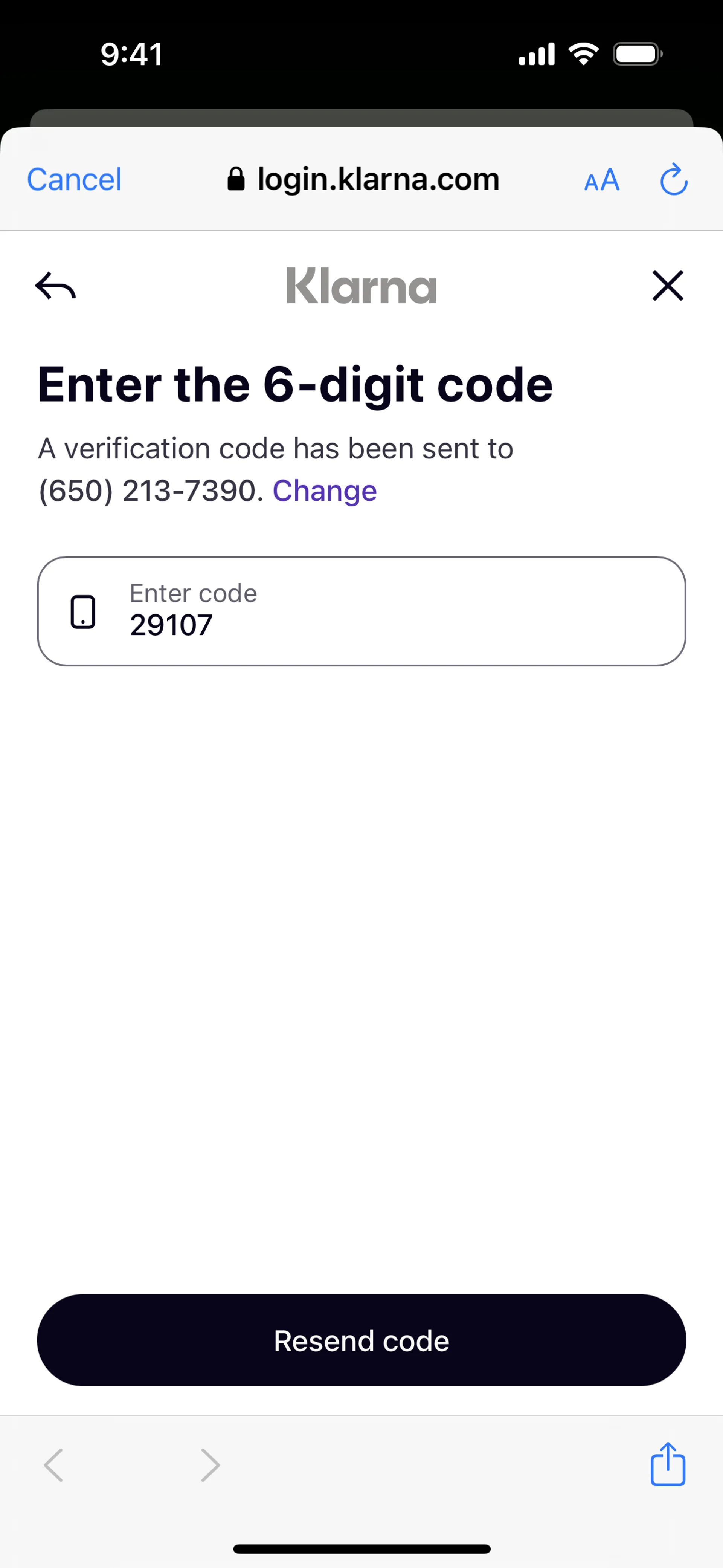Reload the login.klarna.com page
The width and height of the screenshot is (723, 1568).
pyautogui.click(x=674, y=180)
